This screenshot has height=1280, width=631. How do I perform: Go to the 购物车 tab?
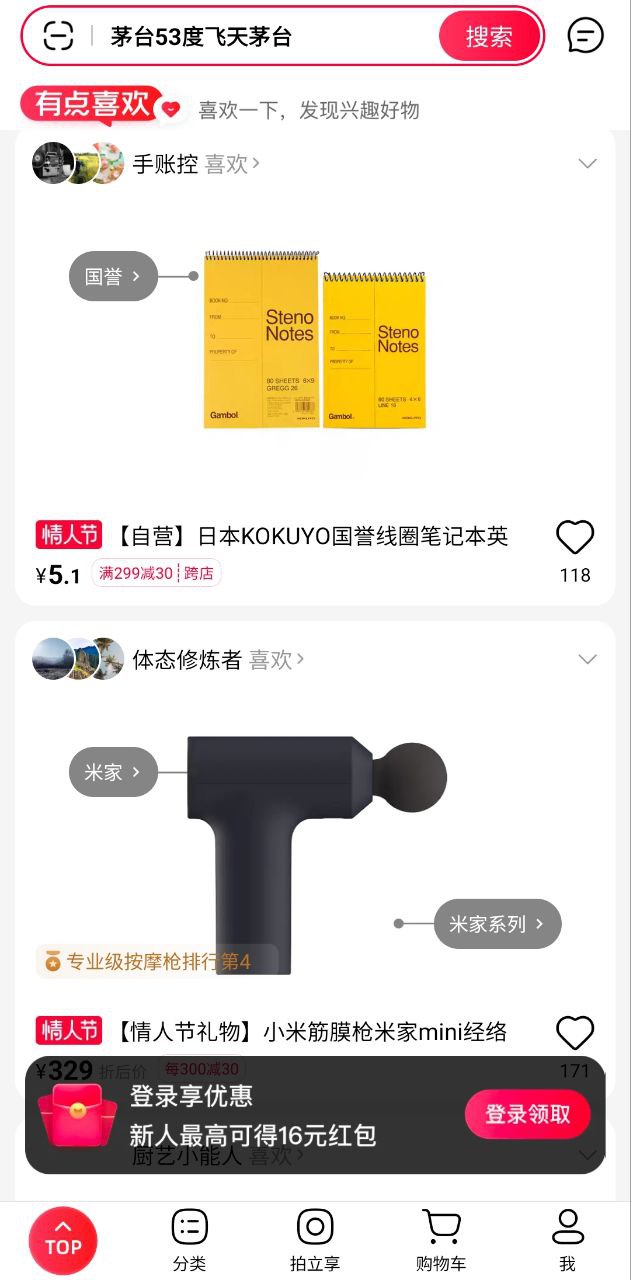pos(441,1240)
